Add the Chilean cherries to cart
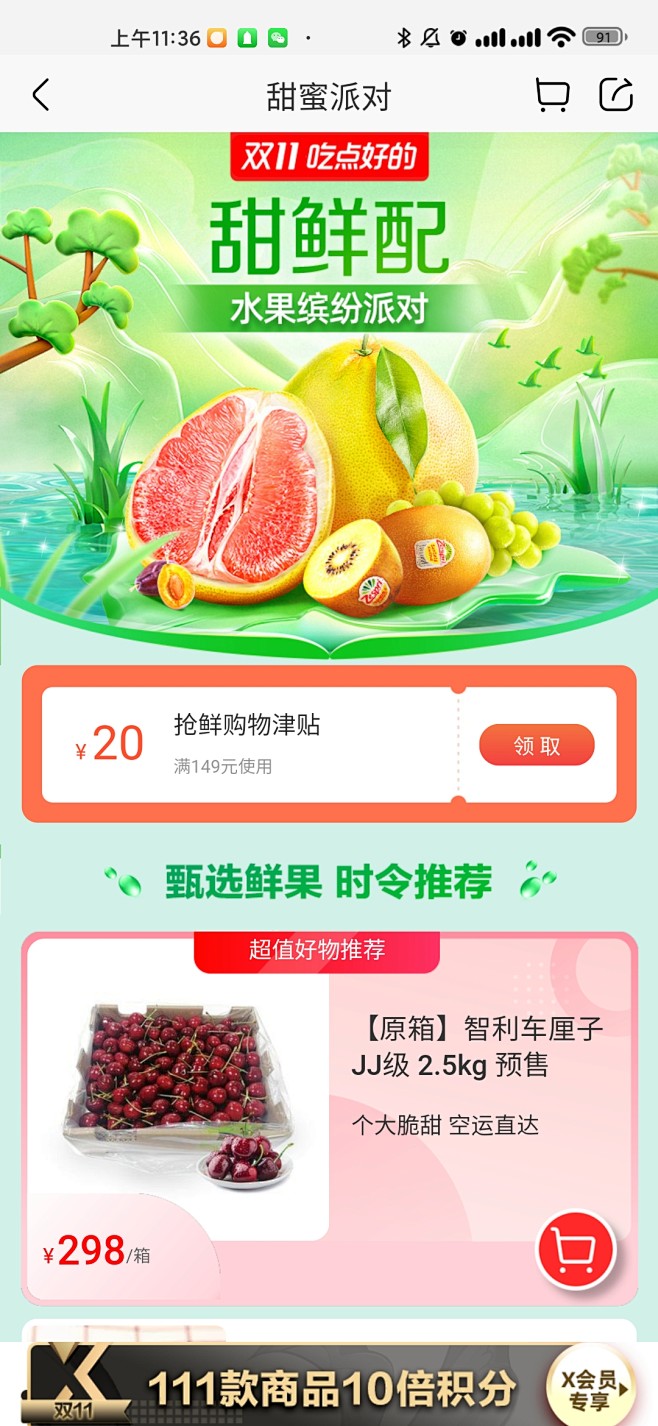 [575, 1249]
